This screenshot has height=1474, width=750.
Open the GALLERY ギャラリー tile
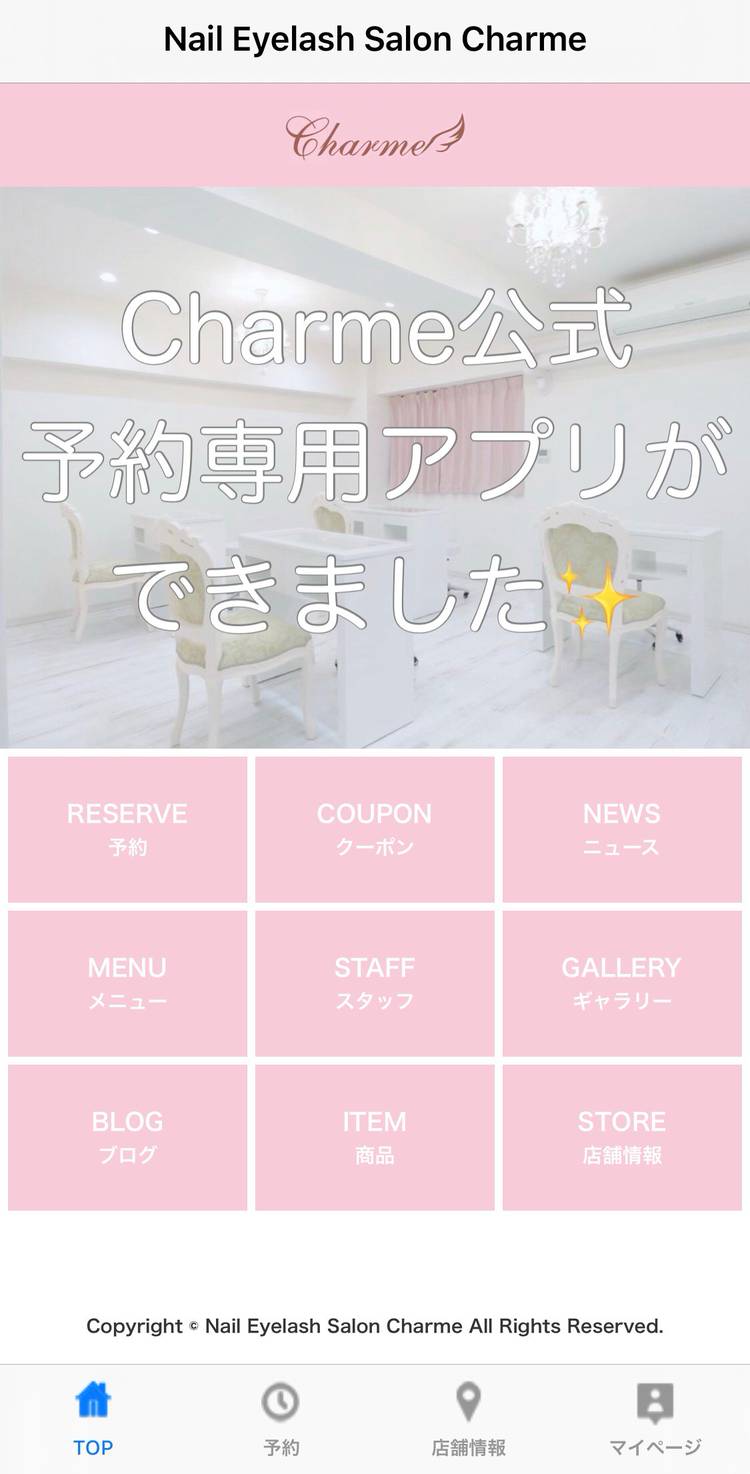coord(621,983)
